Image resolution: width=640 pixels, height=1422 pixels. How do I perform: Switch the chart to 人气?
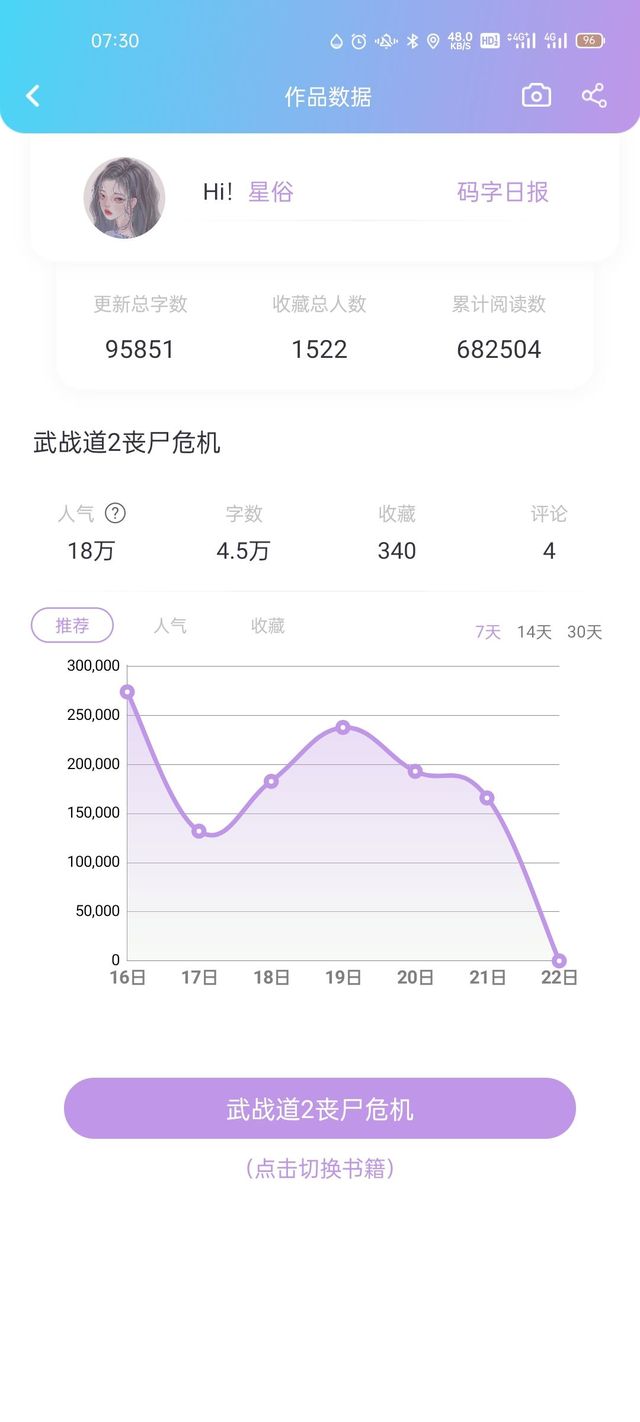click(170, 626)
